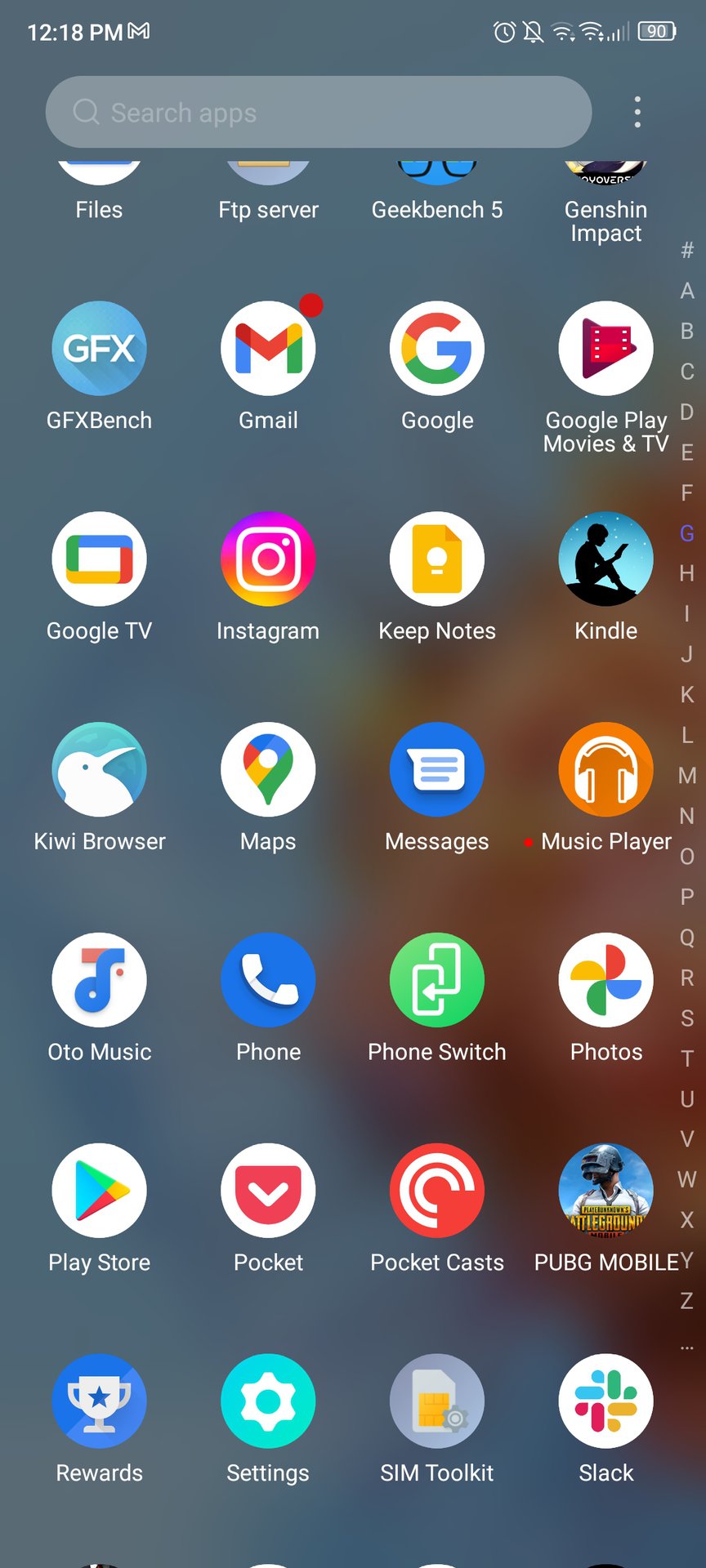Launch Google Maps

(268, 770)
